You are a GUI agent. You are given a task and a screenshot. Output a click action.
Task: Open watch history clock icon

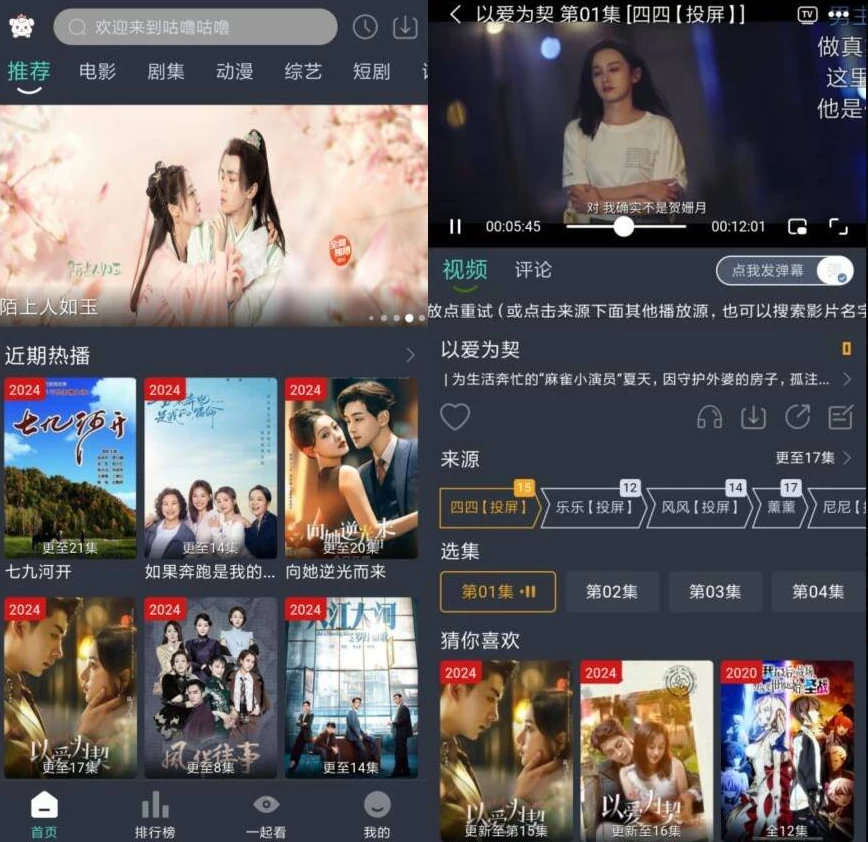pos(365,27)
